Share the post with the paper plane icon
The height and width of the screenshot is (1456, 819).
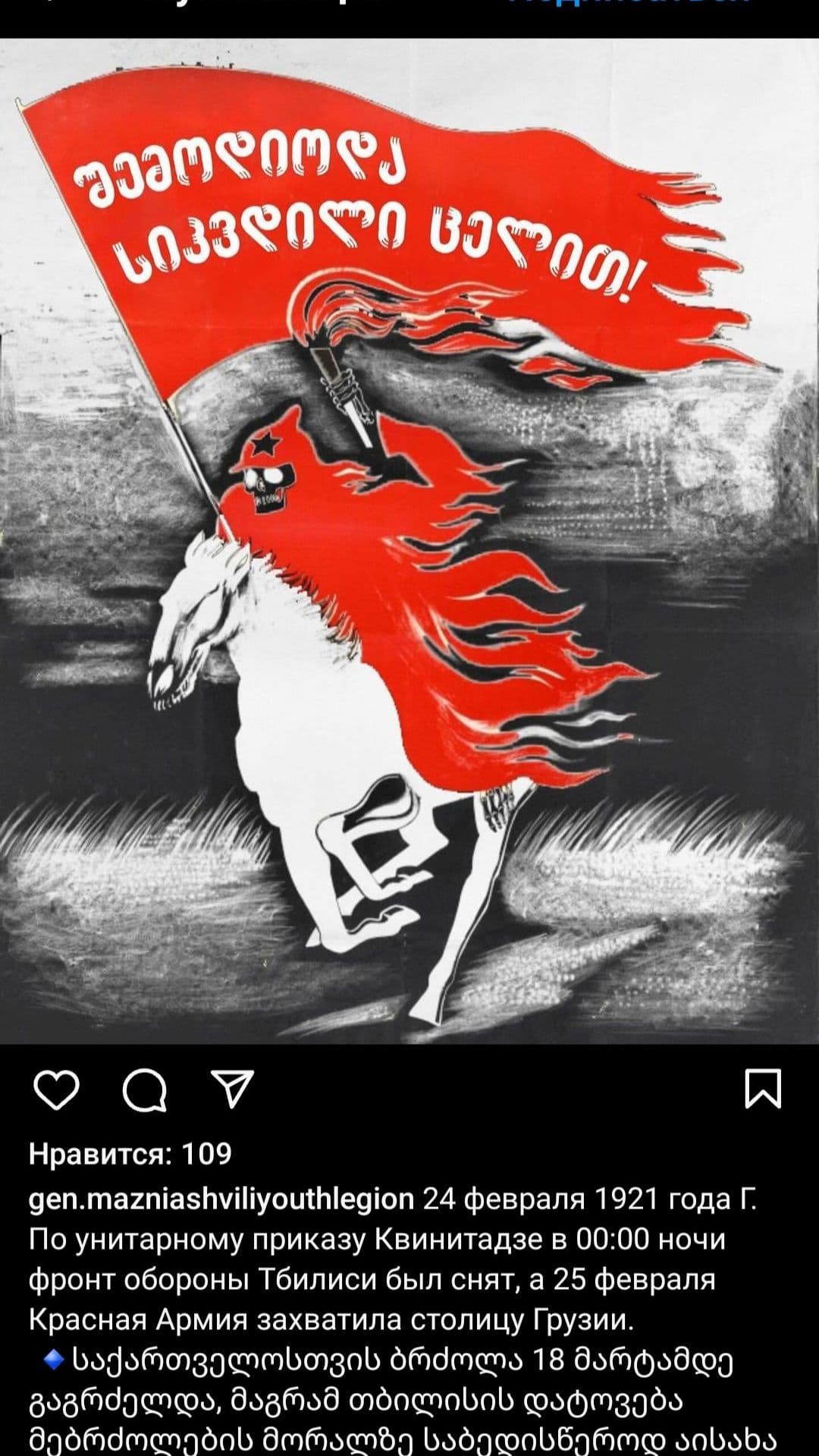click(x=232, y=1090)
